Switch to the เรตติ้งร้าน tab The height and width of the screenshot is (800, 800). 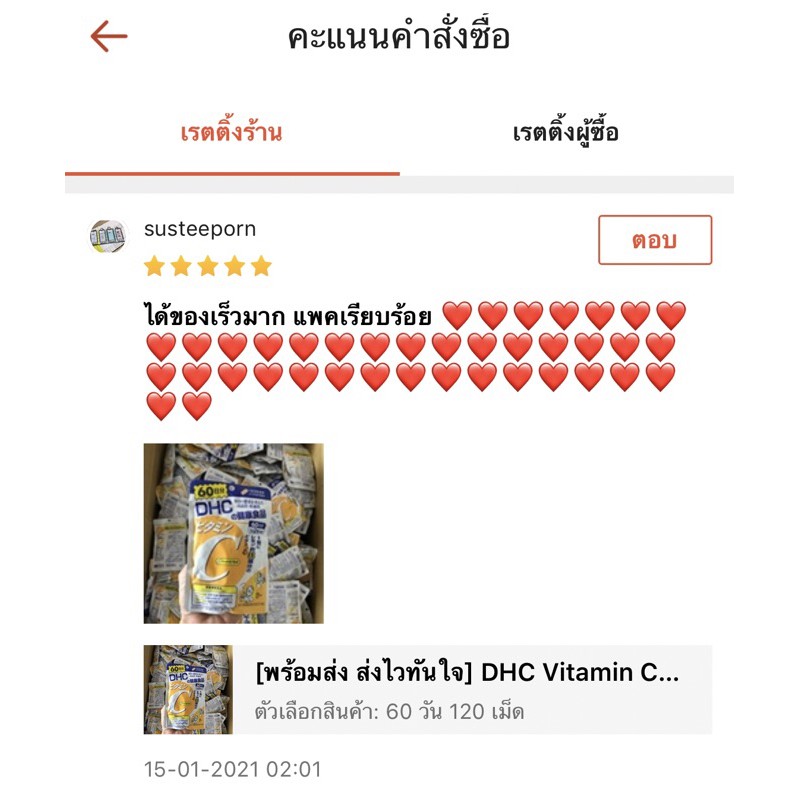231,133
